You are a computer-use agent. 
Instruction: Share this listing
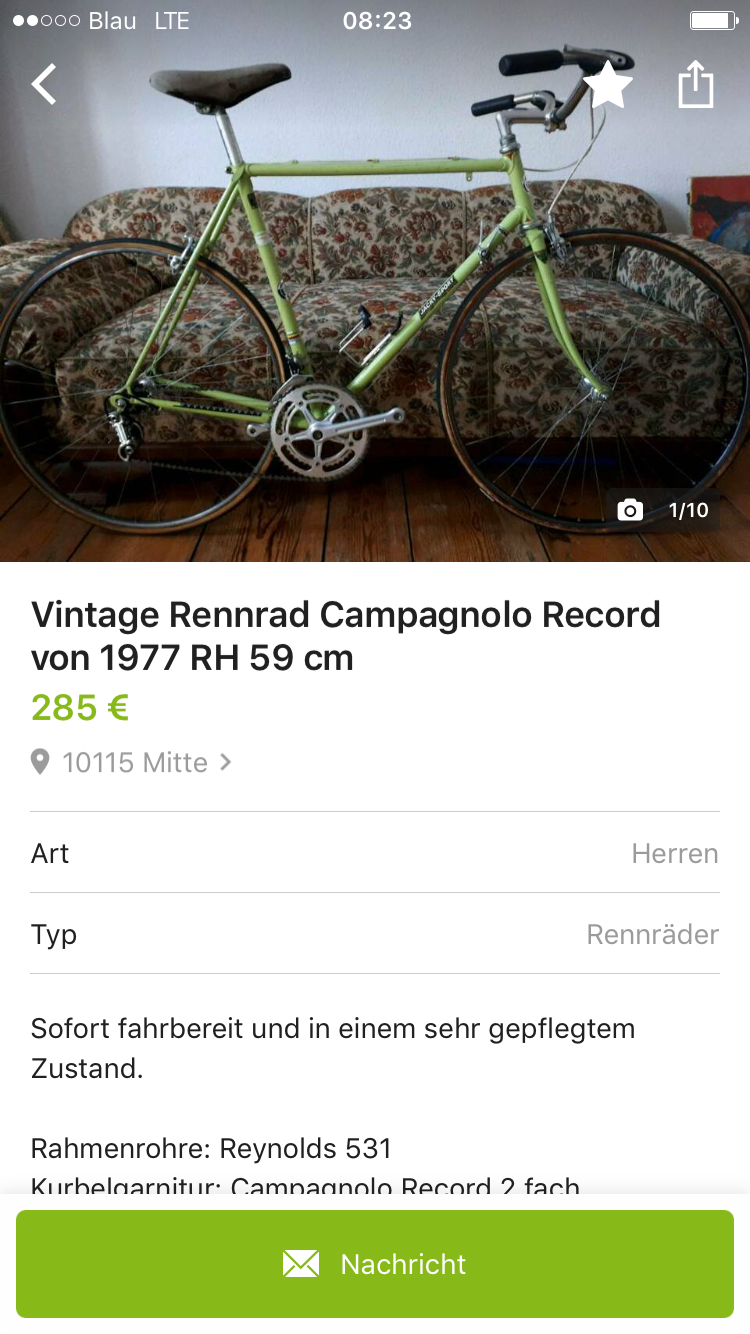696,85
